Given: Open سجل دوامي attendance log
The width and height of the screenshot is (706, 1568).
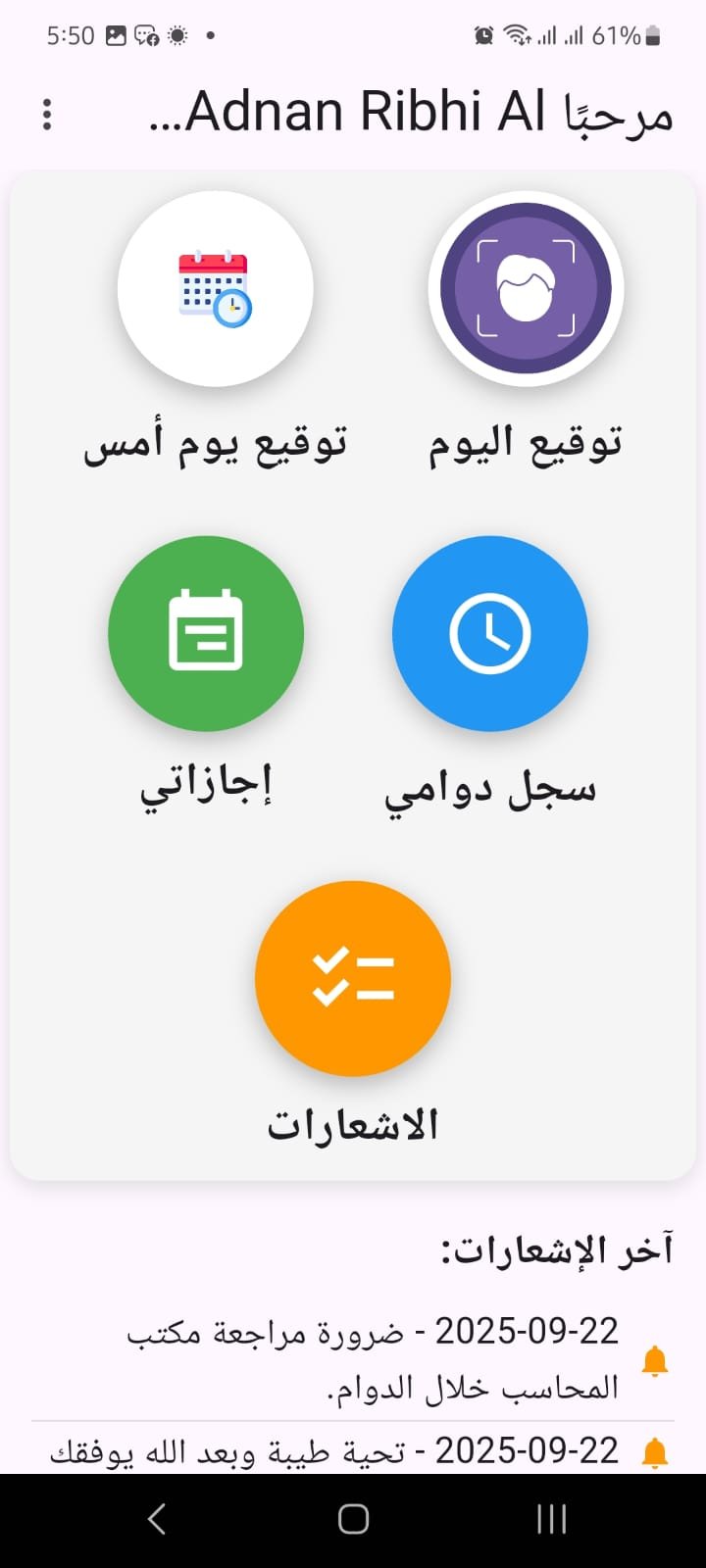Looking at the screenshot, I should (490, 633).
